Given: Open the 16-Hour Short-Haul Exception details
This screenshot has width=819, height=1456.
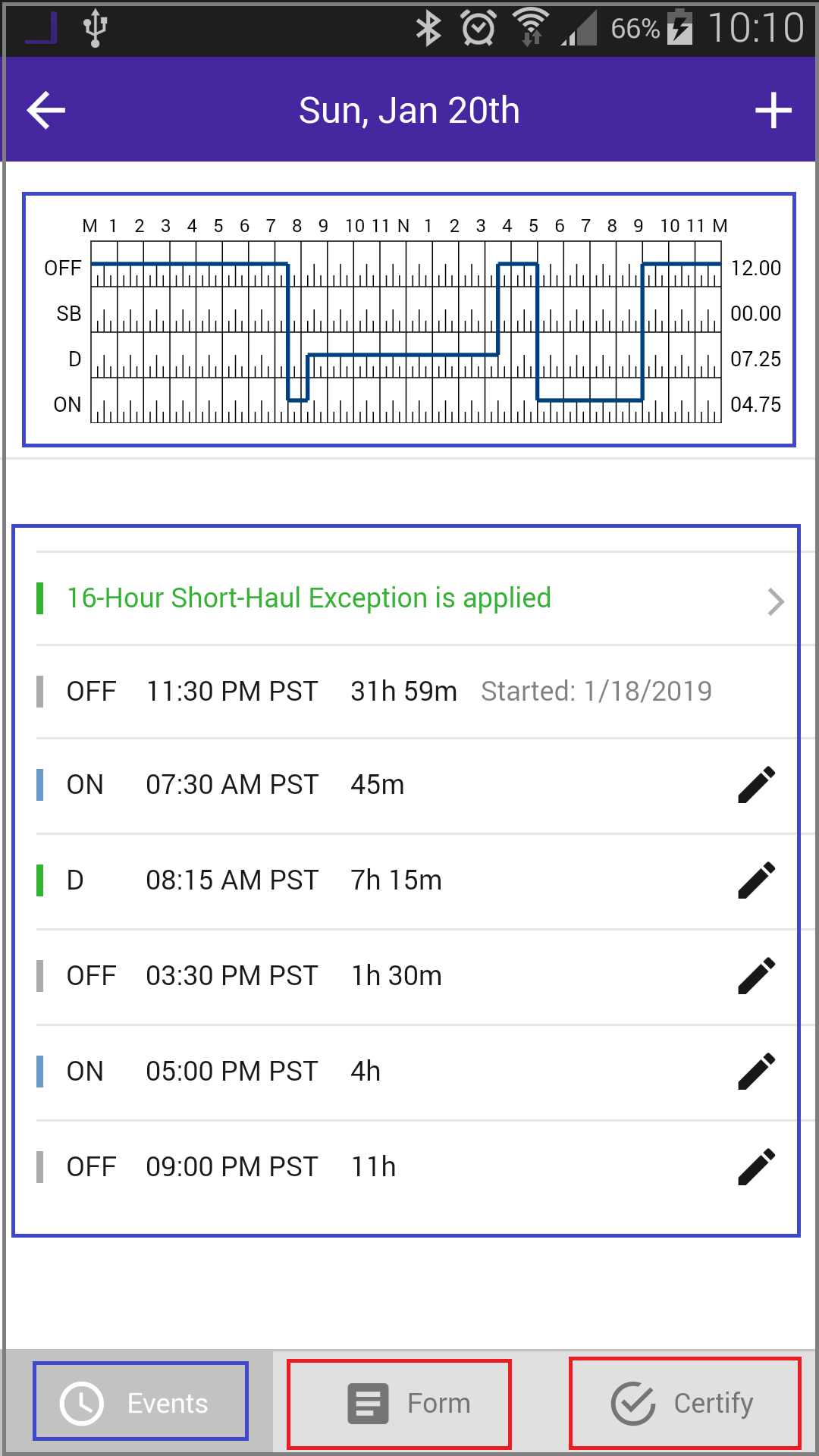Looking at the screenshot, I should [x=409, y=598].
